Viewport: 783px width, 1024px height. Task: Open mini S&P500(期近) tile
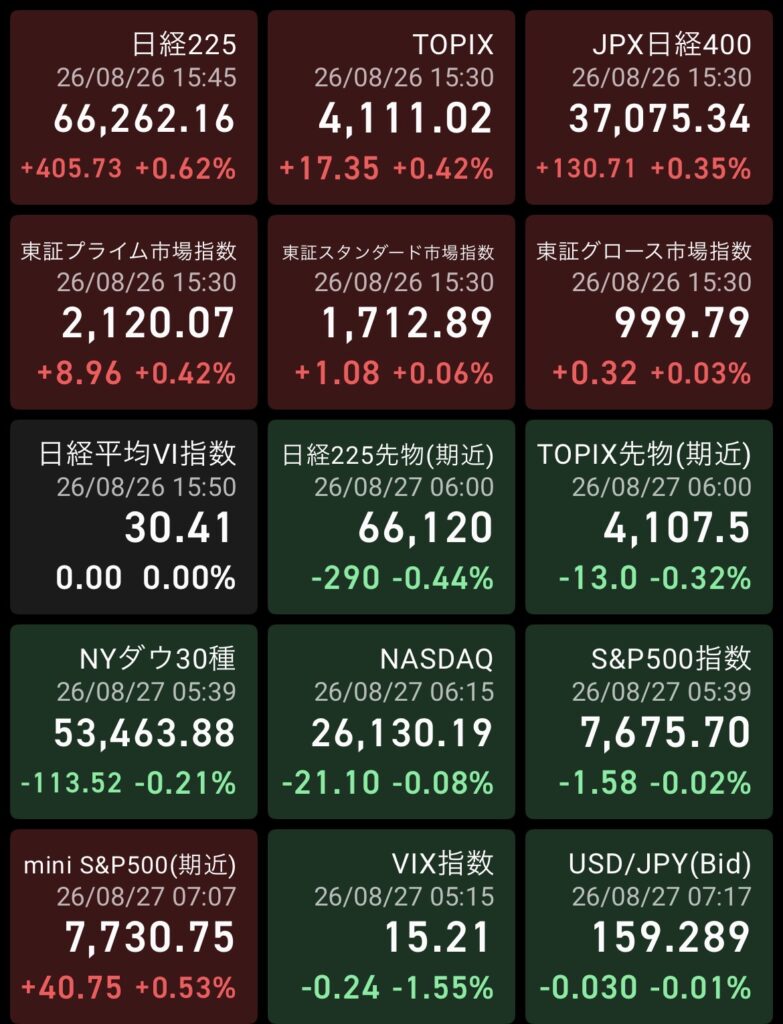point(134,927)
